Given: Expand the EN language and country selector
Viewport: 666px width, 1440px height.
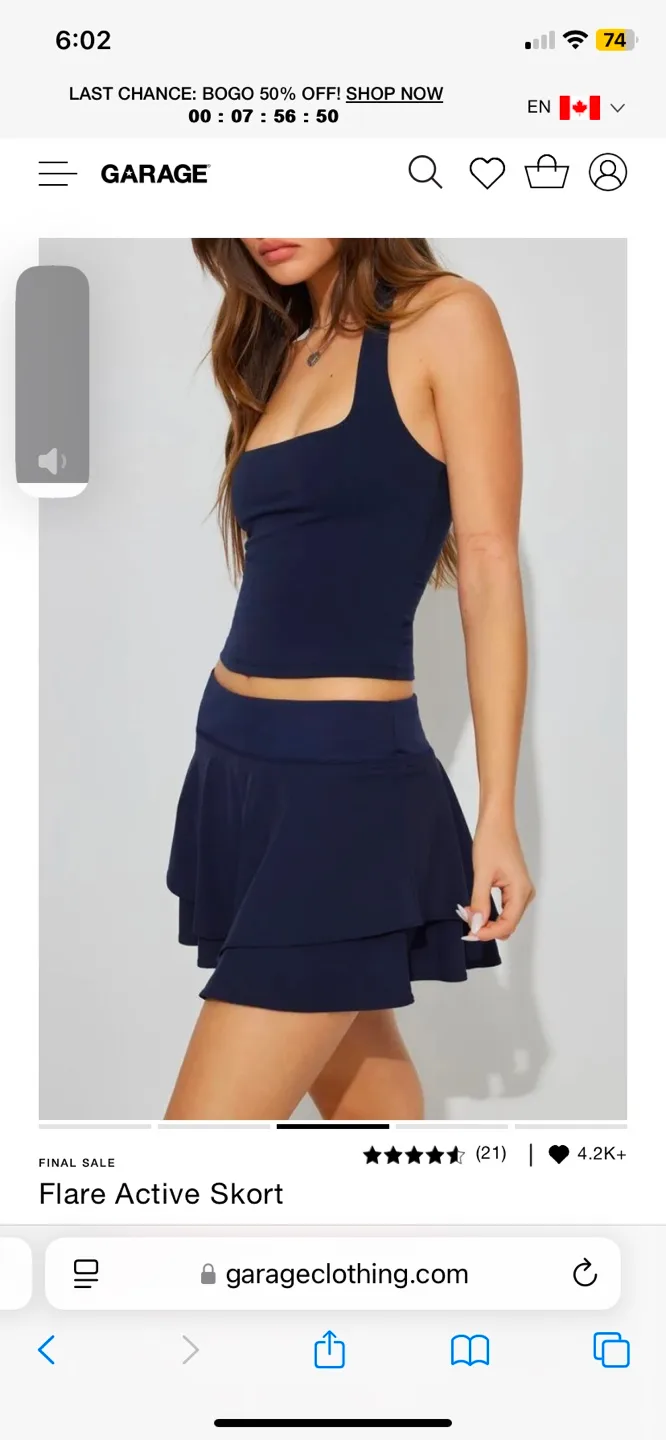Looking at the screenshot, I should (576, 108).
